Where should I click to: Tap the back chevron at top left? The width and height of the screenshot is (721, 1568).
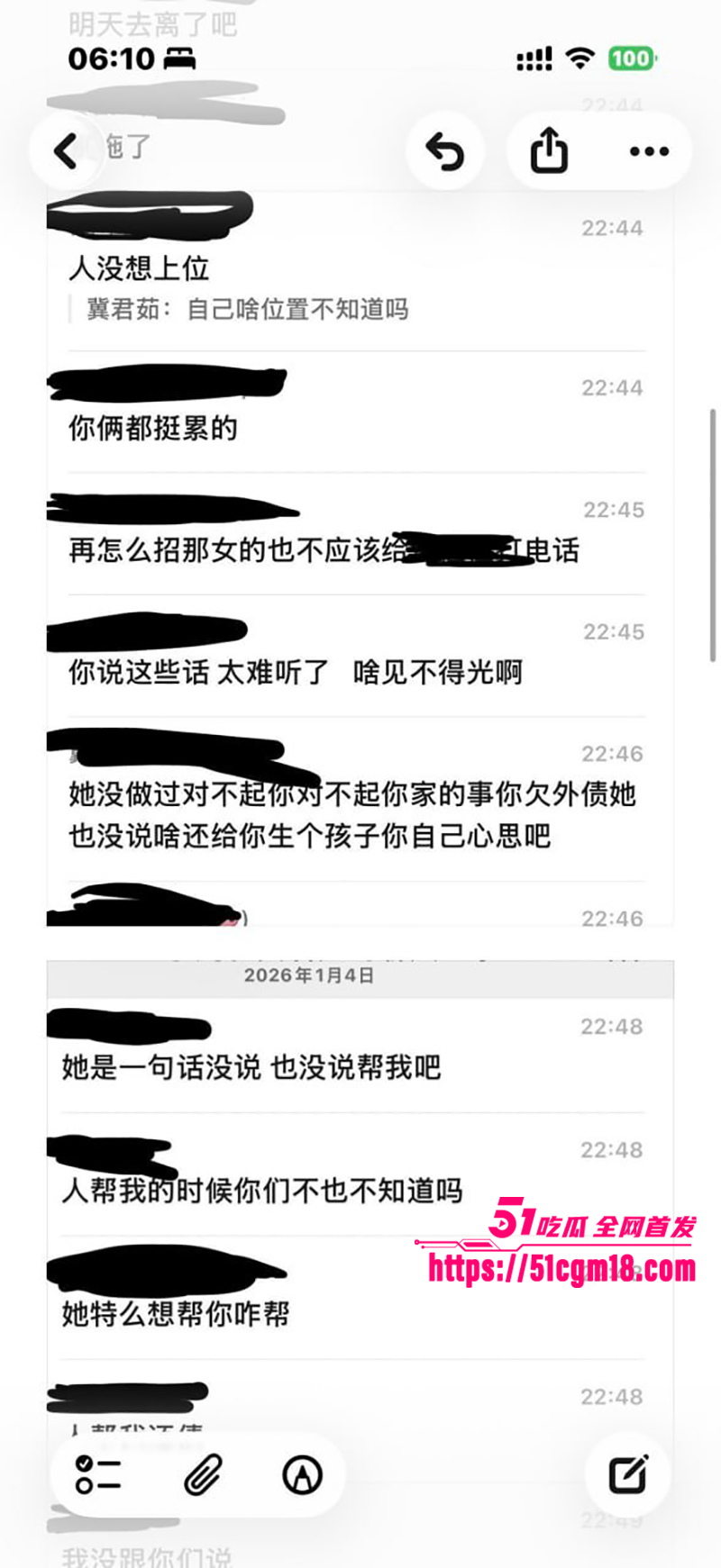[x=66, y=150]
